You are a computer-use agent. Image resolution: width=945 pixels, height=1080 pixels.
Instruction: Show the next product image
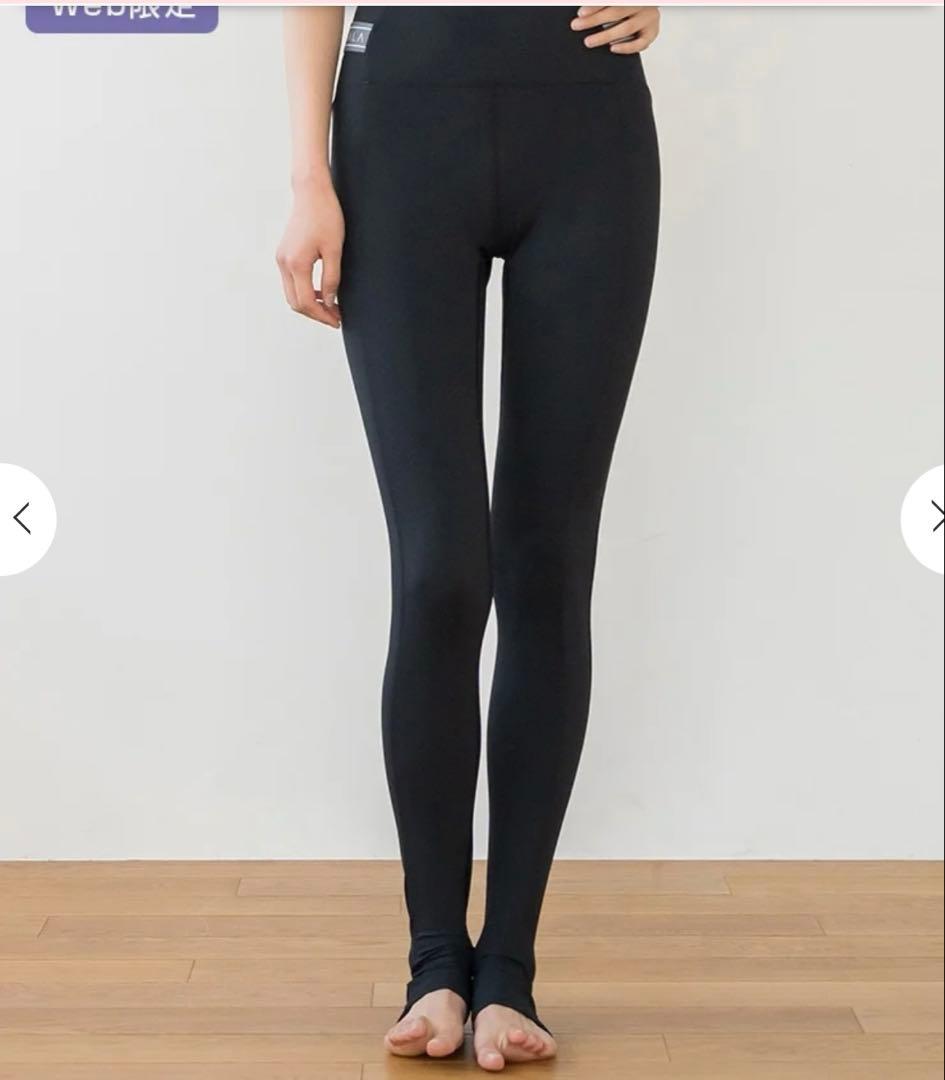tap(930, 518)
